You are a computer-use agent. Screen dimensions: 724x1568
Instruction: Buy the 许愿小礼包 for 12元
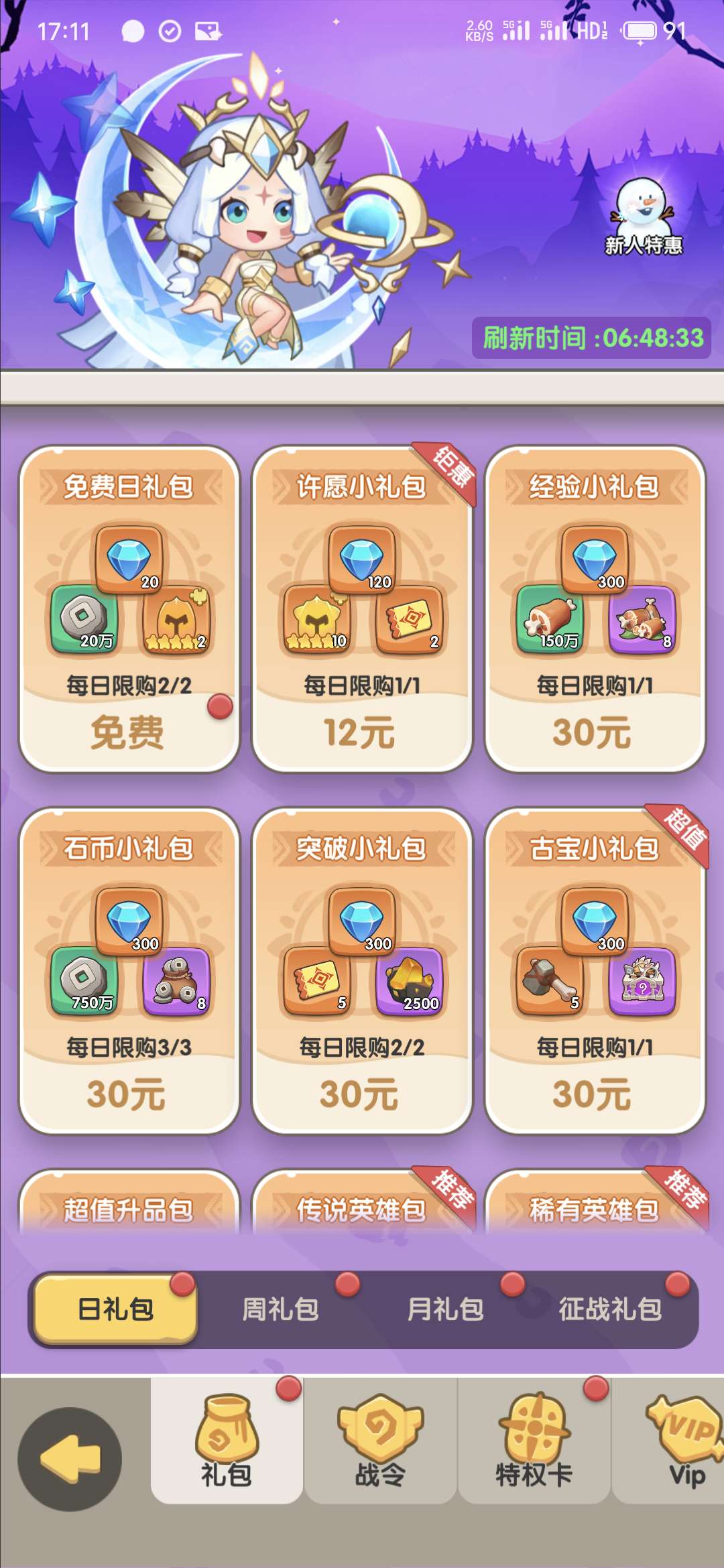click(x=361, y=732)
